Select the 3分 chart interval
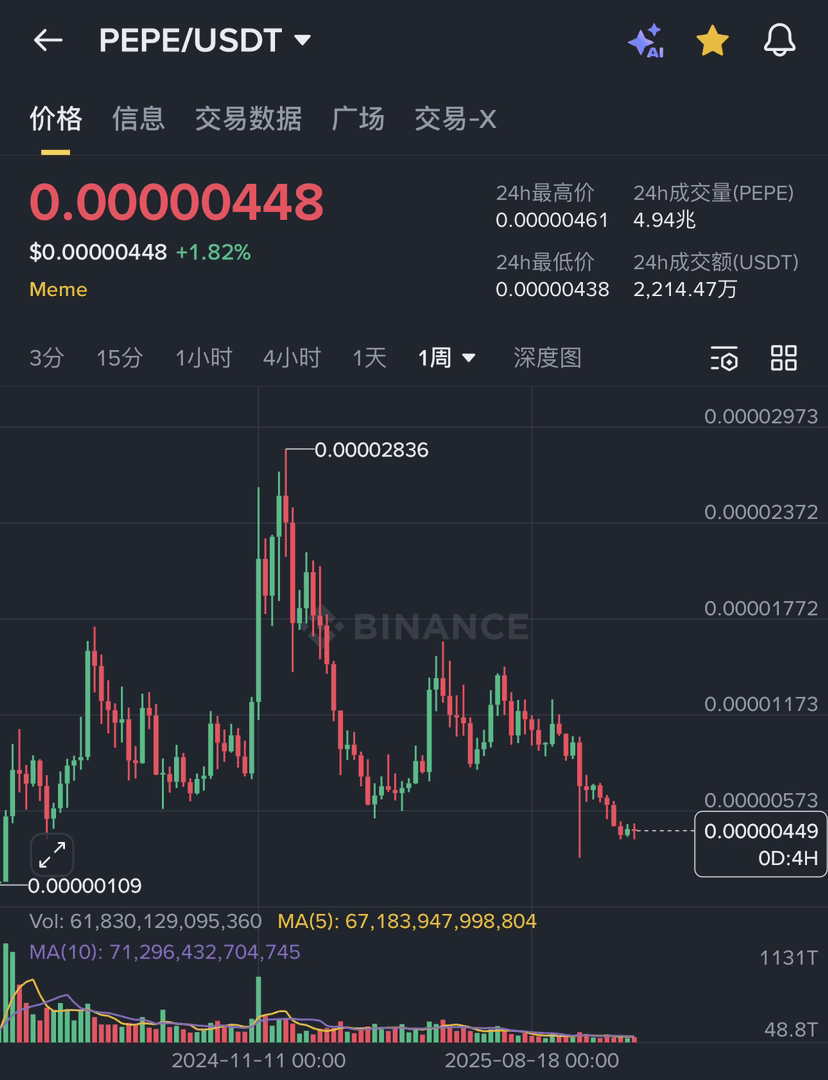The image size is (828, 1080). pos(46,358)
